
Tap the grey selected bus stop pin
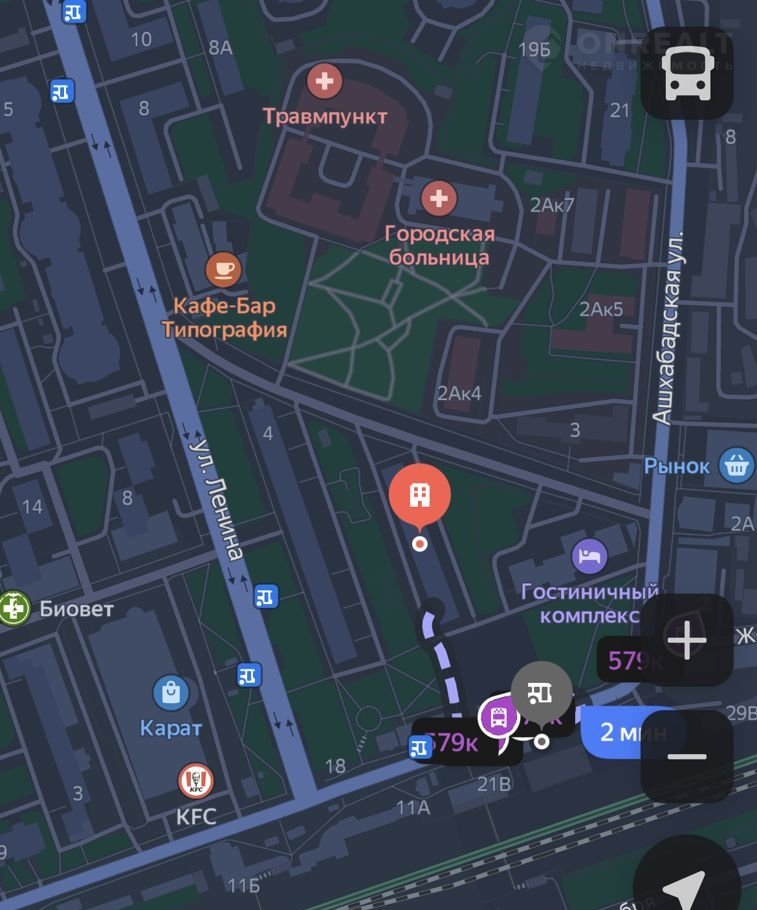(x=541, y=691)
